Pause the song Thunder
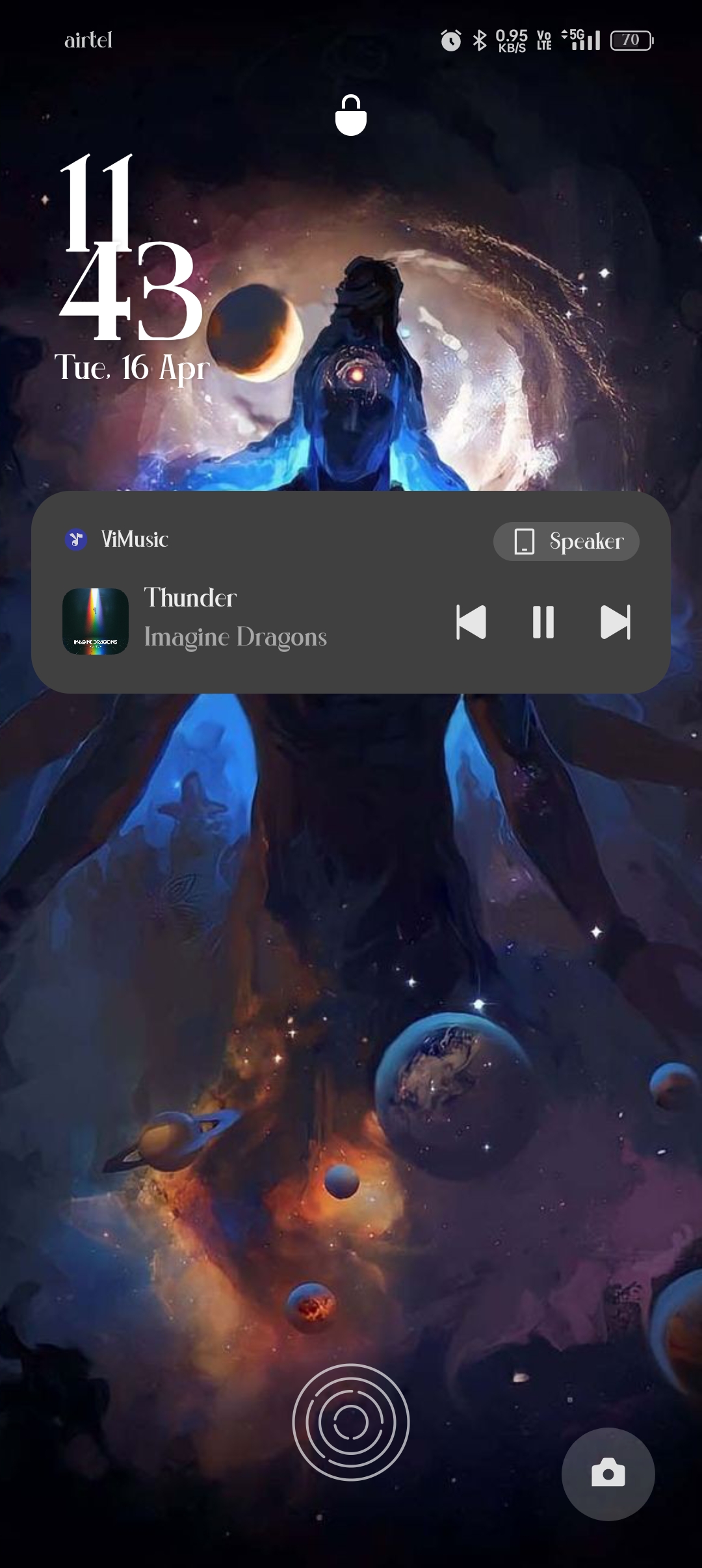 pyautogui.click(x=543, y=622)
